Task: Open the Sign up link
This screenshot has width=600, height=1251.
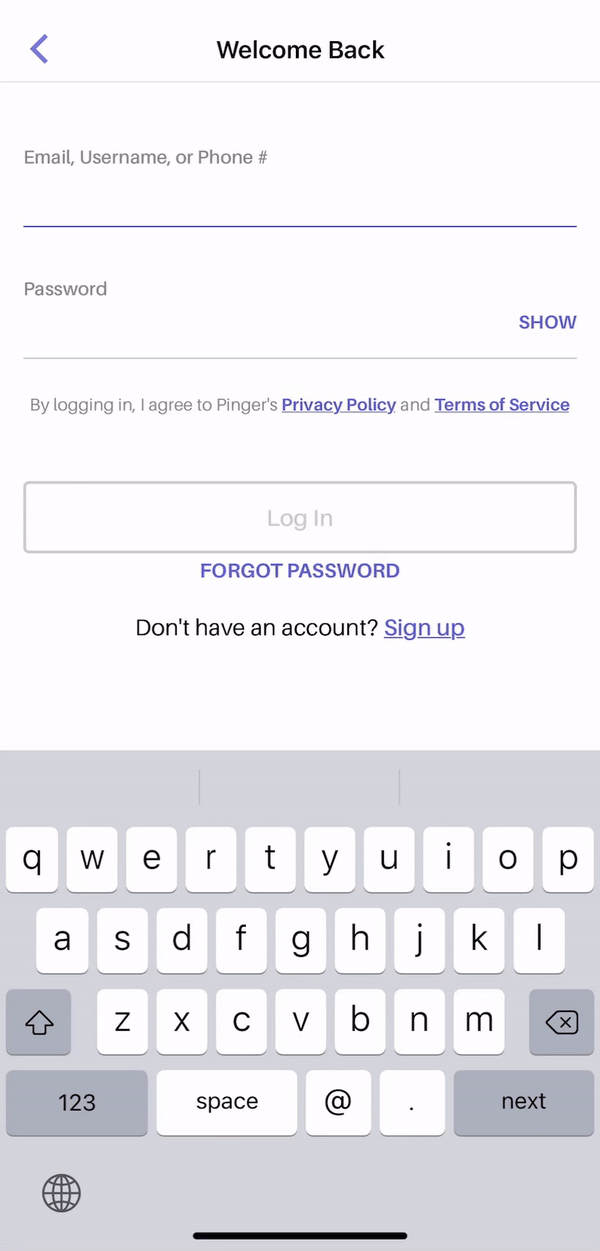Action: coord(424,628)
